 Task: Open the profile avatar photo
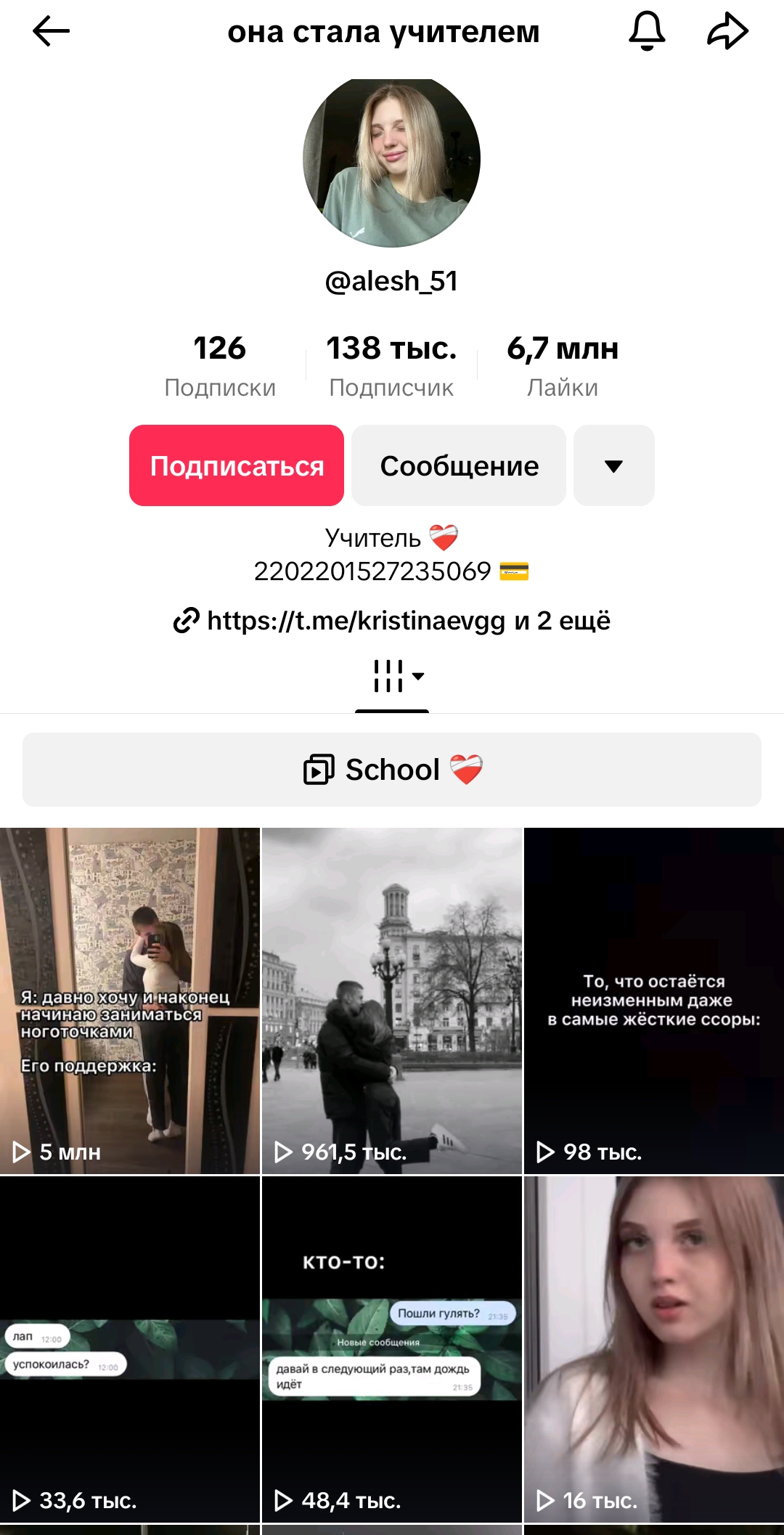pos(391,160)
